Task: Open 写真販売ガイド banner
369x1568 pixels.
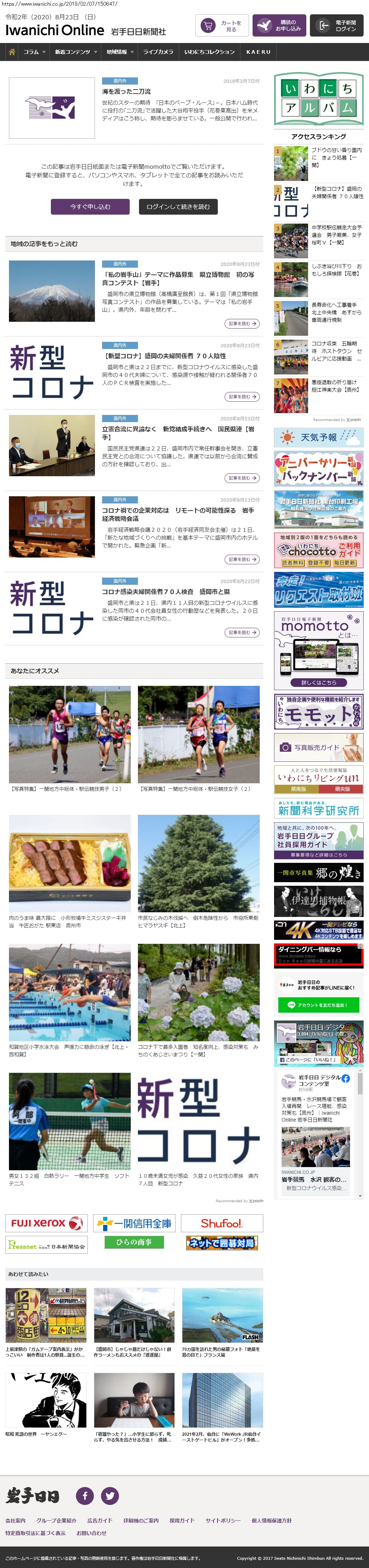Action: click(318, 747)
